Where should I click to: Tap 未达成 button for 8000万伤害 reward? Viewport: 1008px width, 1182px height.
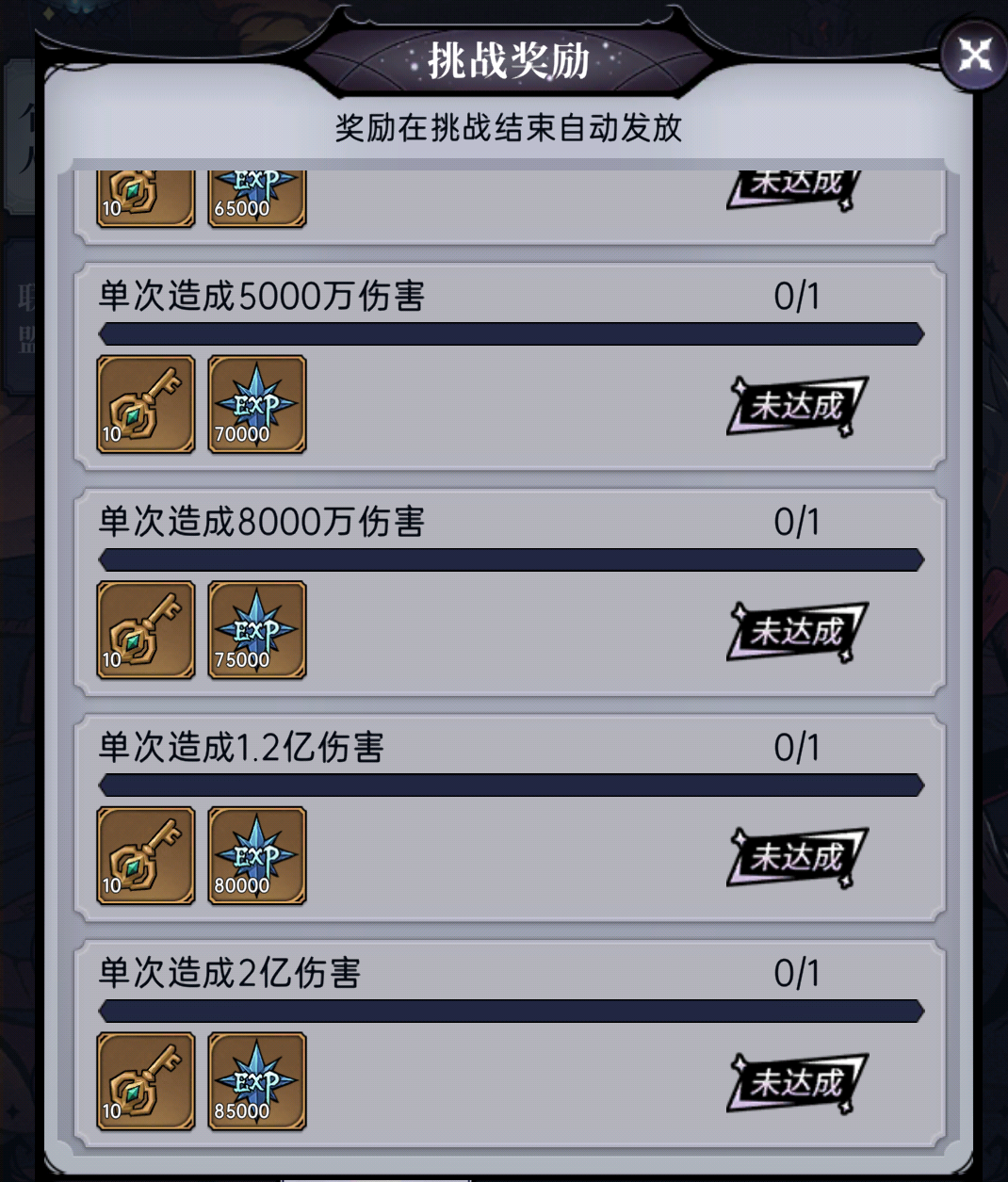click(x=796, y=631)
